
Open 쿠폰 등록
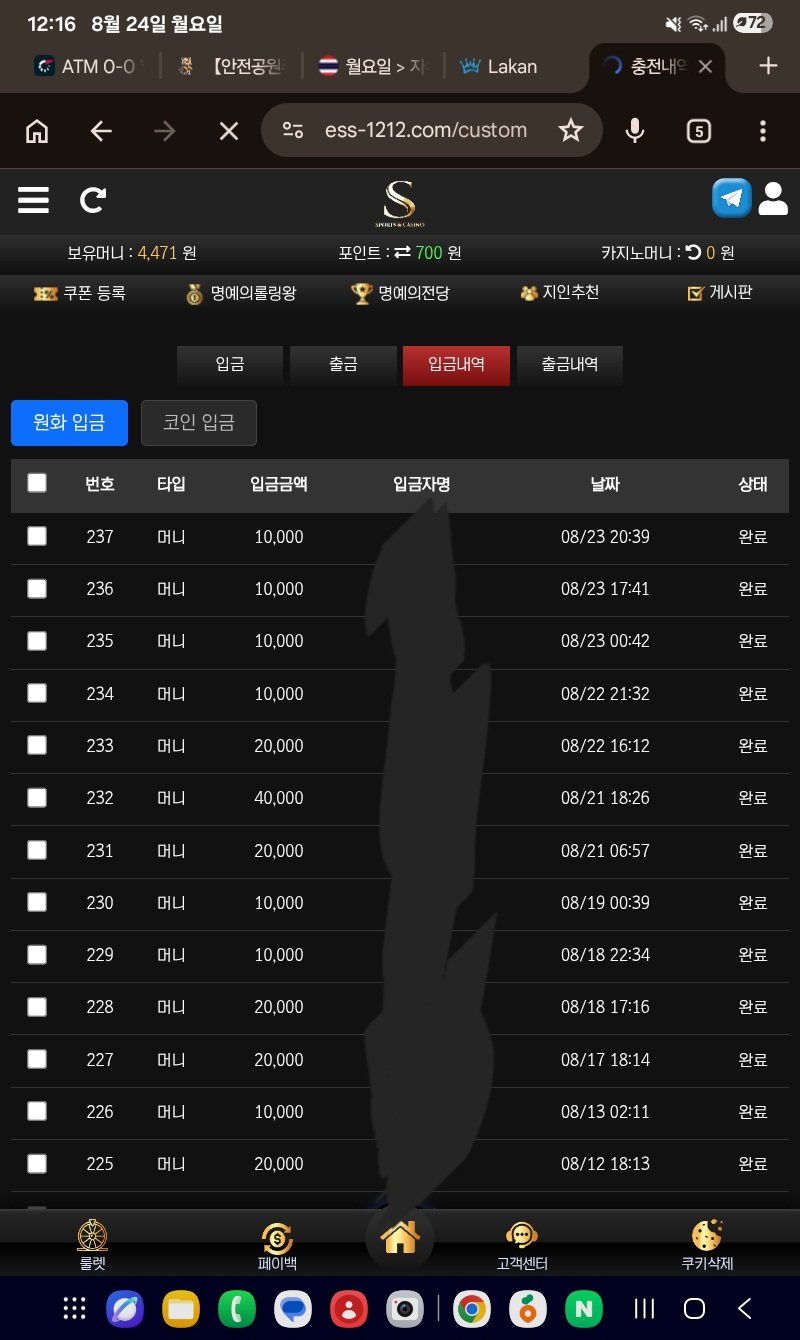(x=79, y=293)
